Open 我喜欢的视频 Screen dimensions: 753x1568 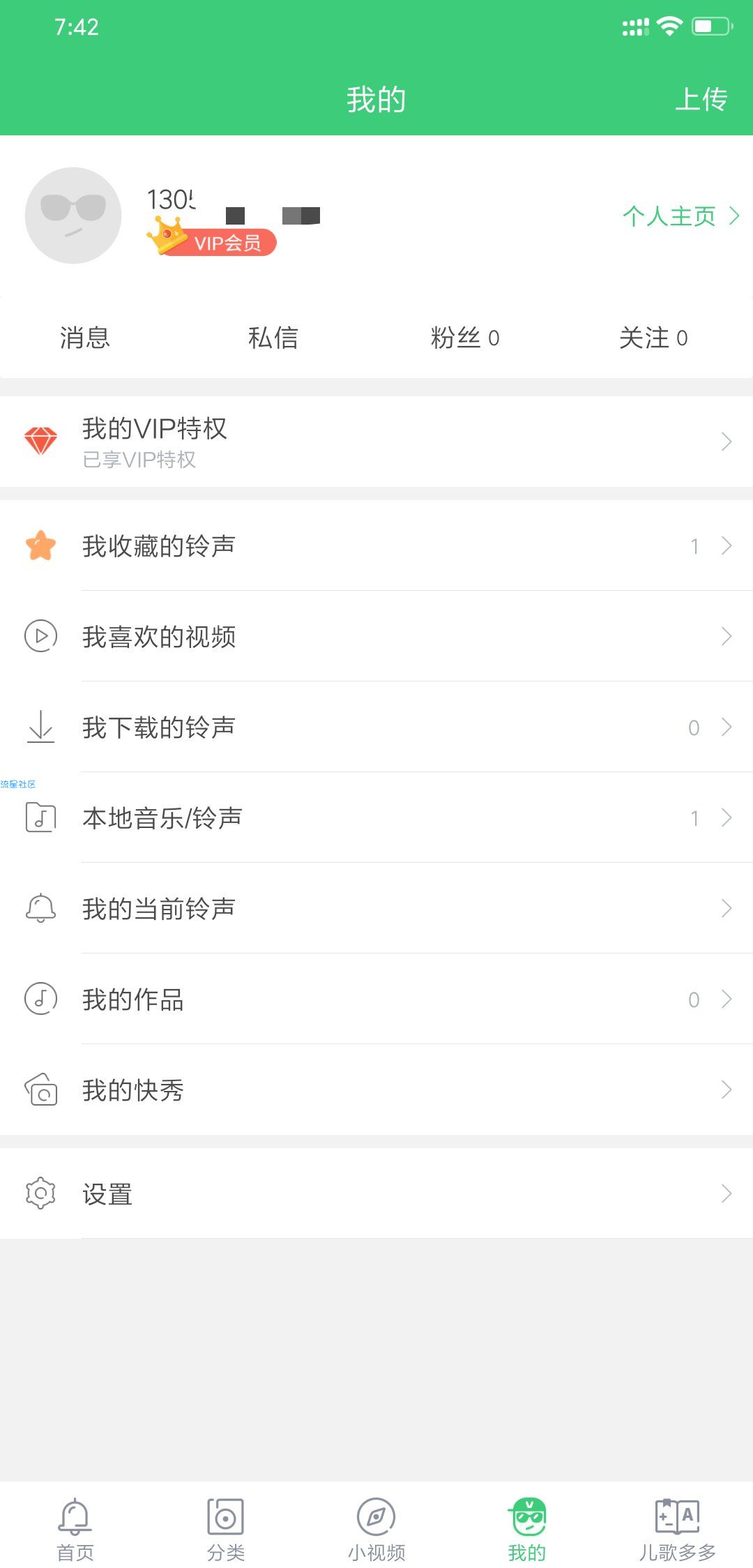pos(376,636)
